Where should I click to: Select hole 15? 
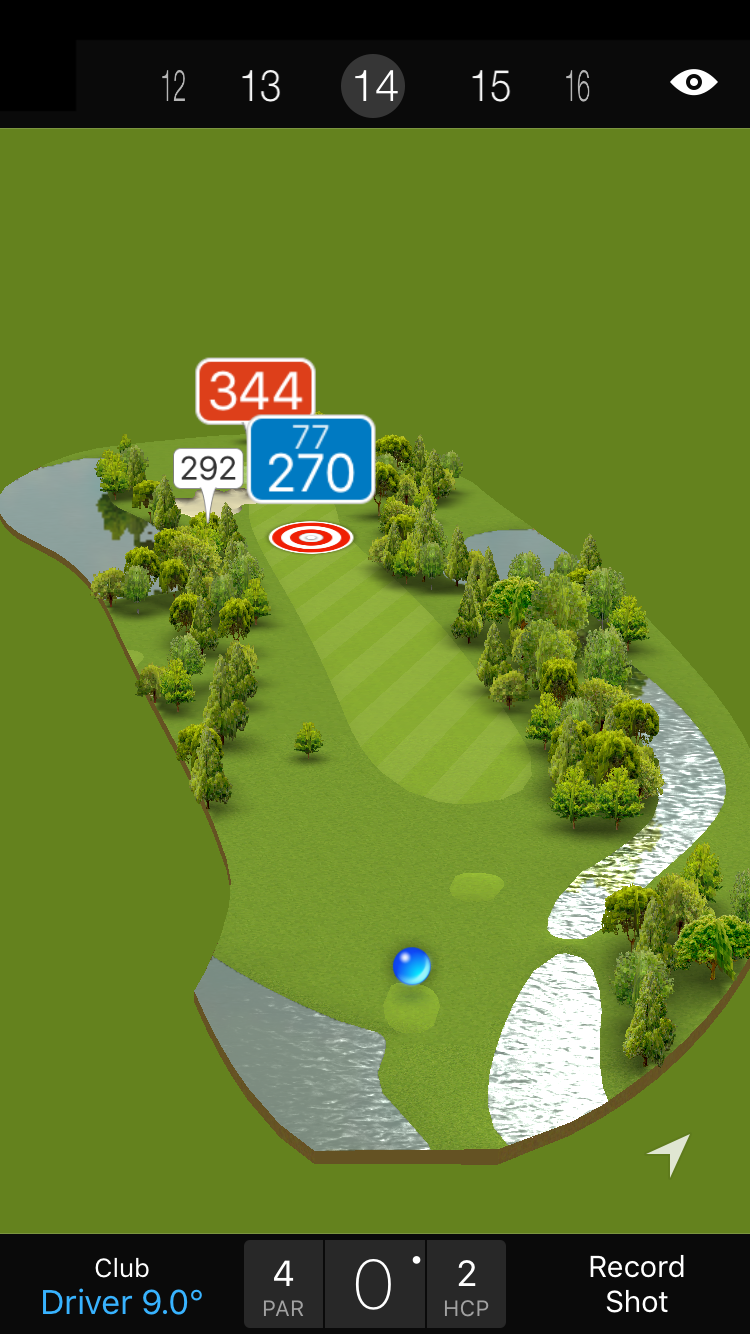[x=490, y=87]
